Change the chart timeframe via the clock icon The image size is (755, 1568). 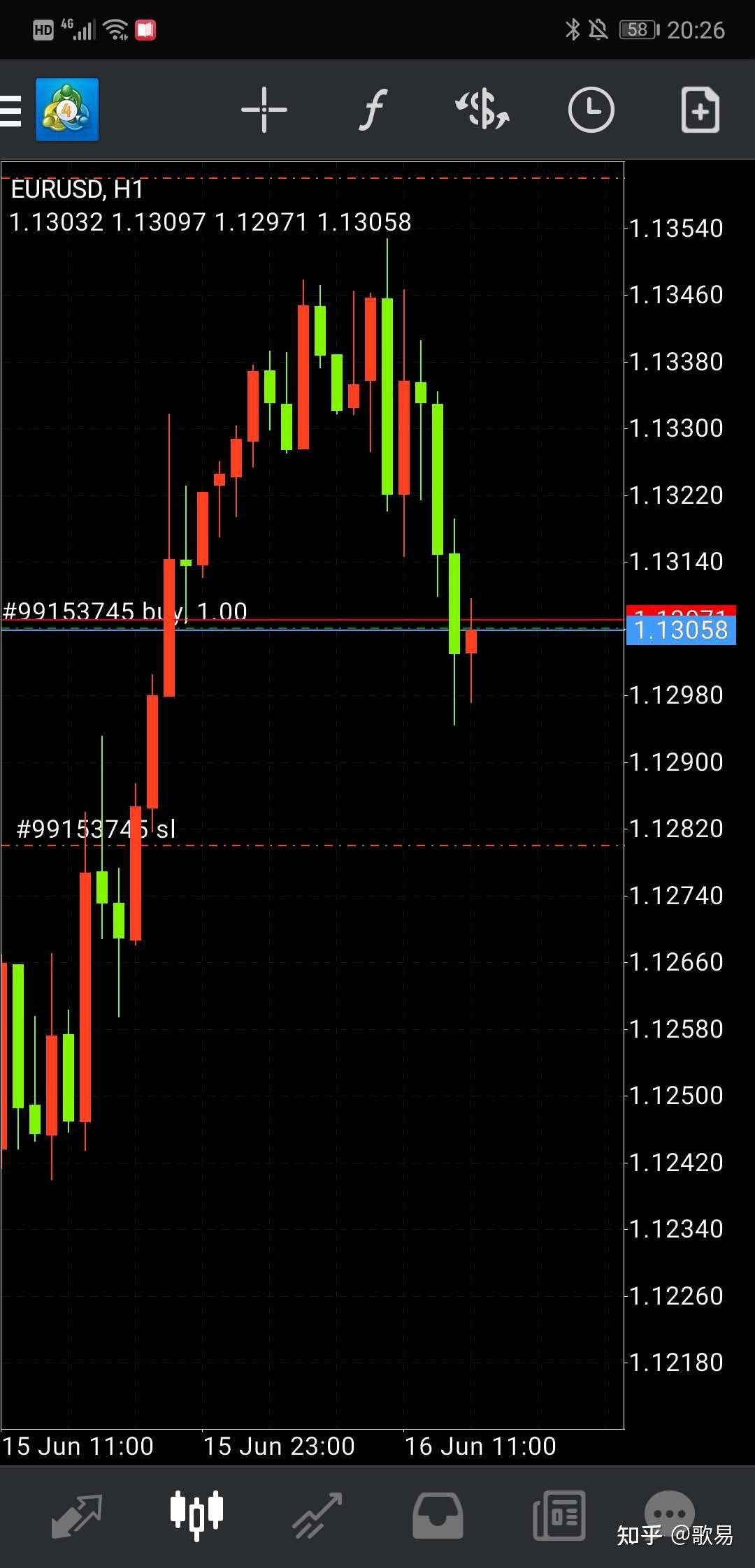point(591,110)
